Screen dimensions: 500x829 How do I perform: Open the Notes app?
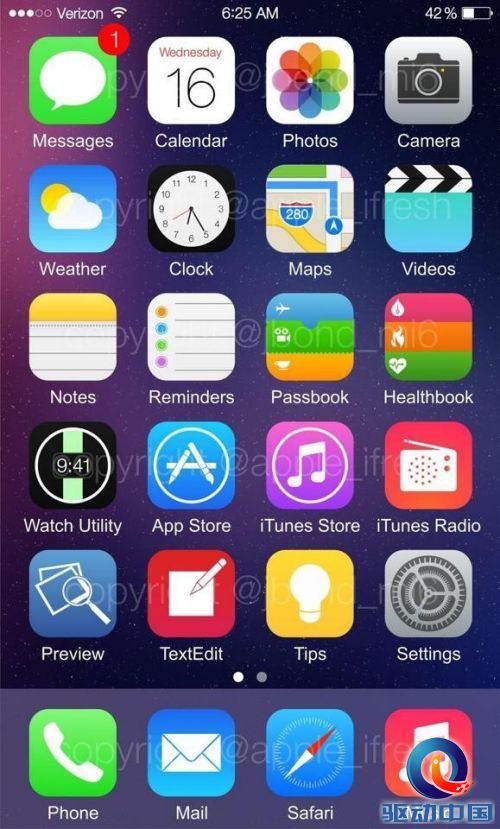point(73,337)
